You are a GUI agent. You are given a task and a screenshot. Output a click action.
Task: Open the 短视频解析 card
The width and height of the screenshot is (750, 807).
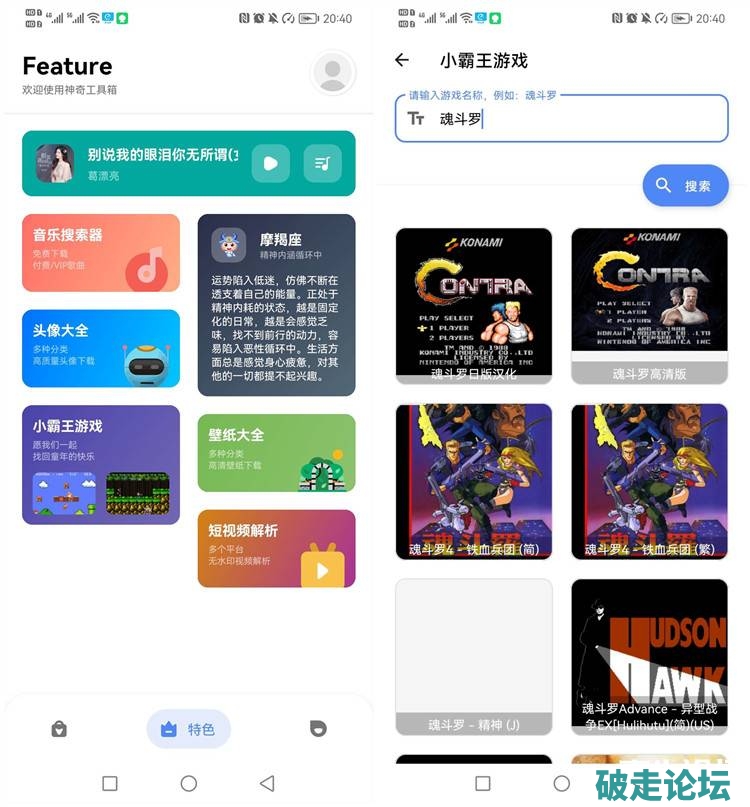coord(276,548)
